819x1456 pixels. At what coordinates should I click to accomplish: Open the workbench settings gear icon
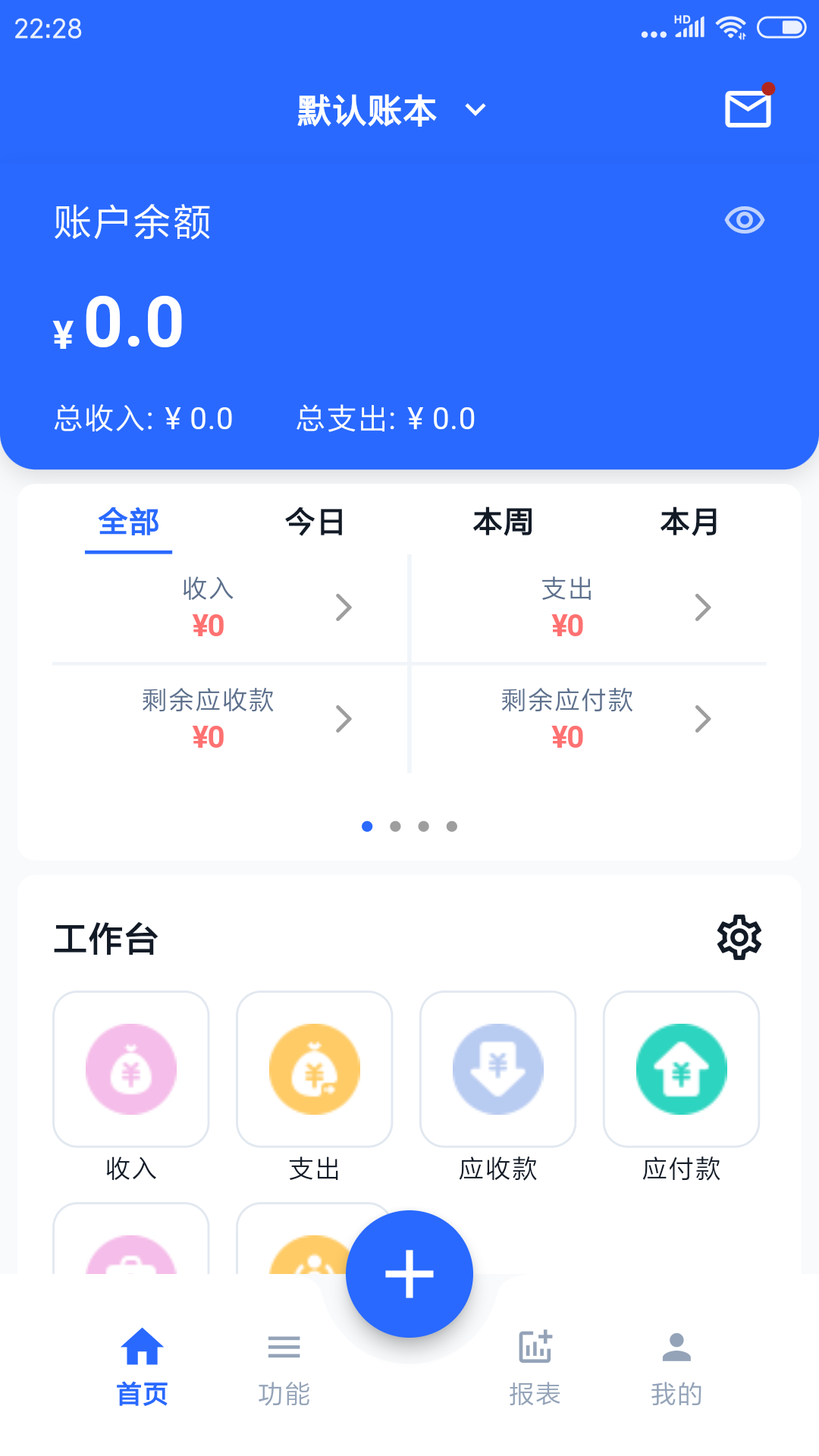tap(738, 938)
